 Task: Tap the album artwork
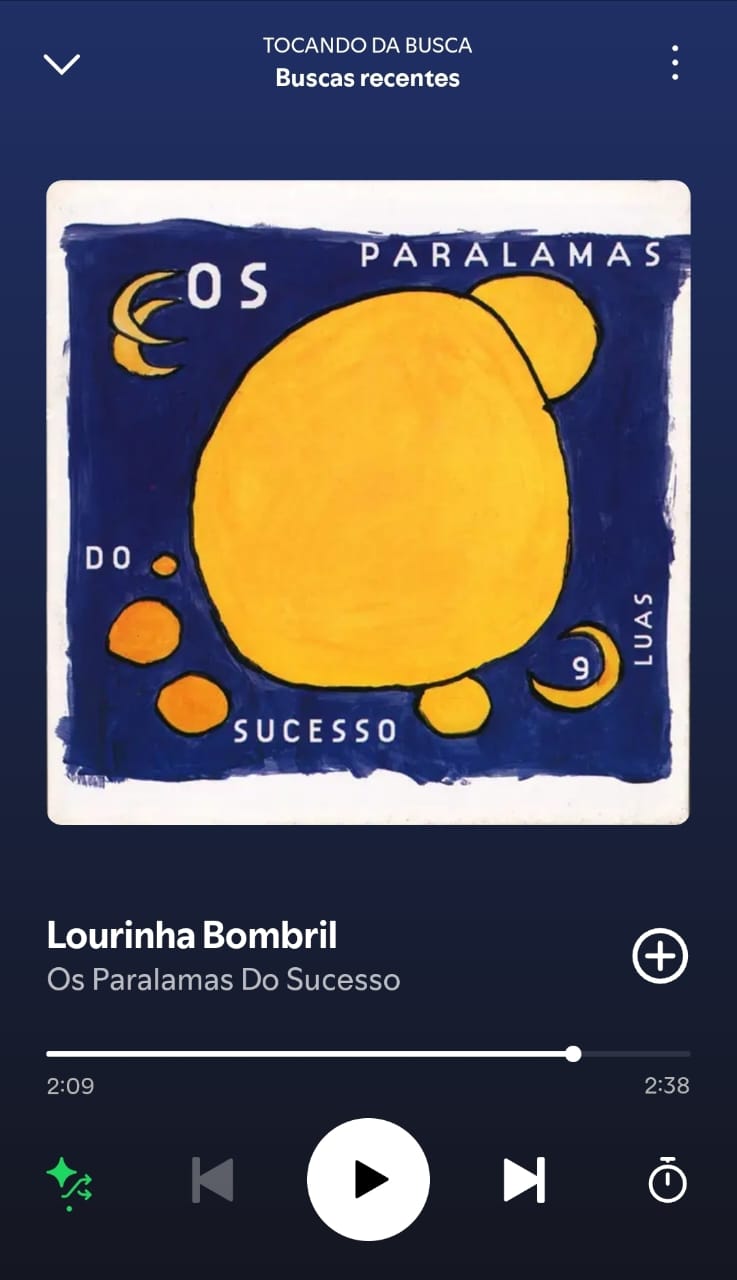[x=368, y=500]
